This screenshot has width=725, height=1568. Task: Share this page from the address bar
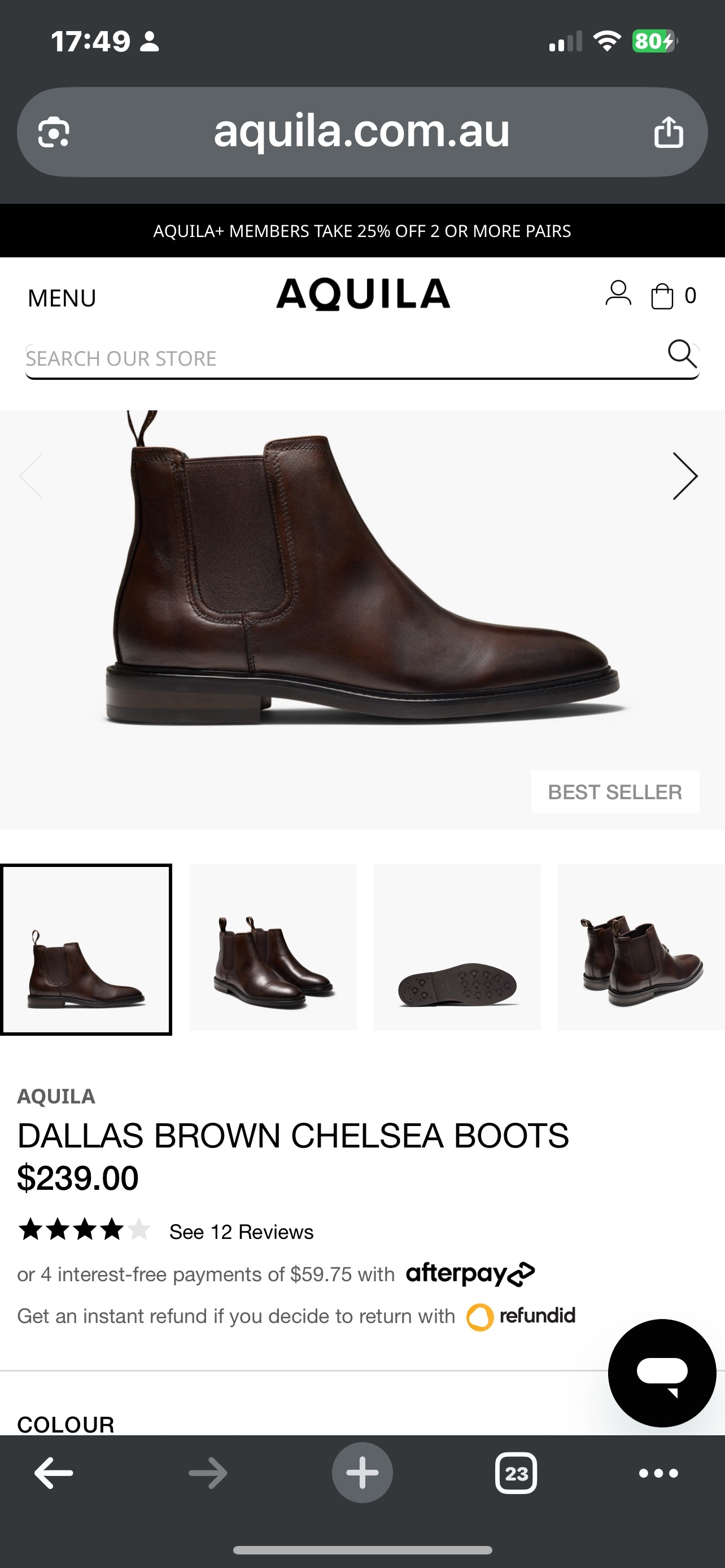[669, 132]
